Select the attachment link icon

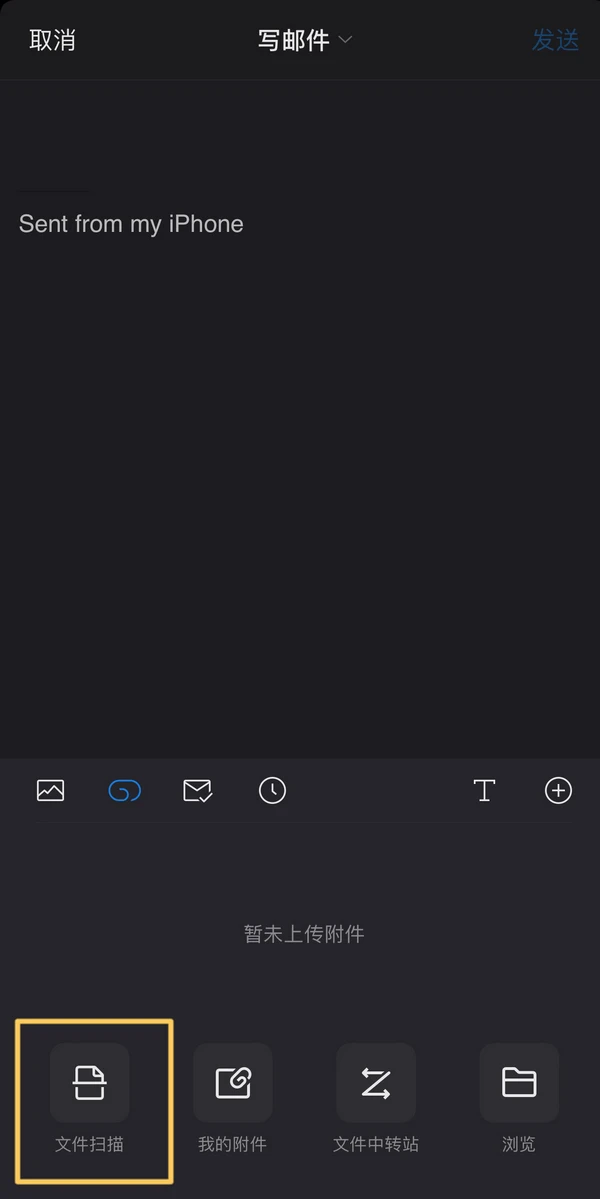[124, 791]
